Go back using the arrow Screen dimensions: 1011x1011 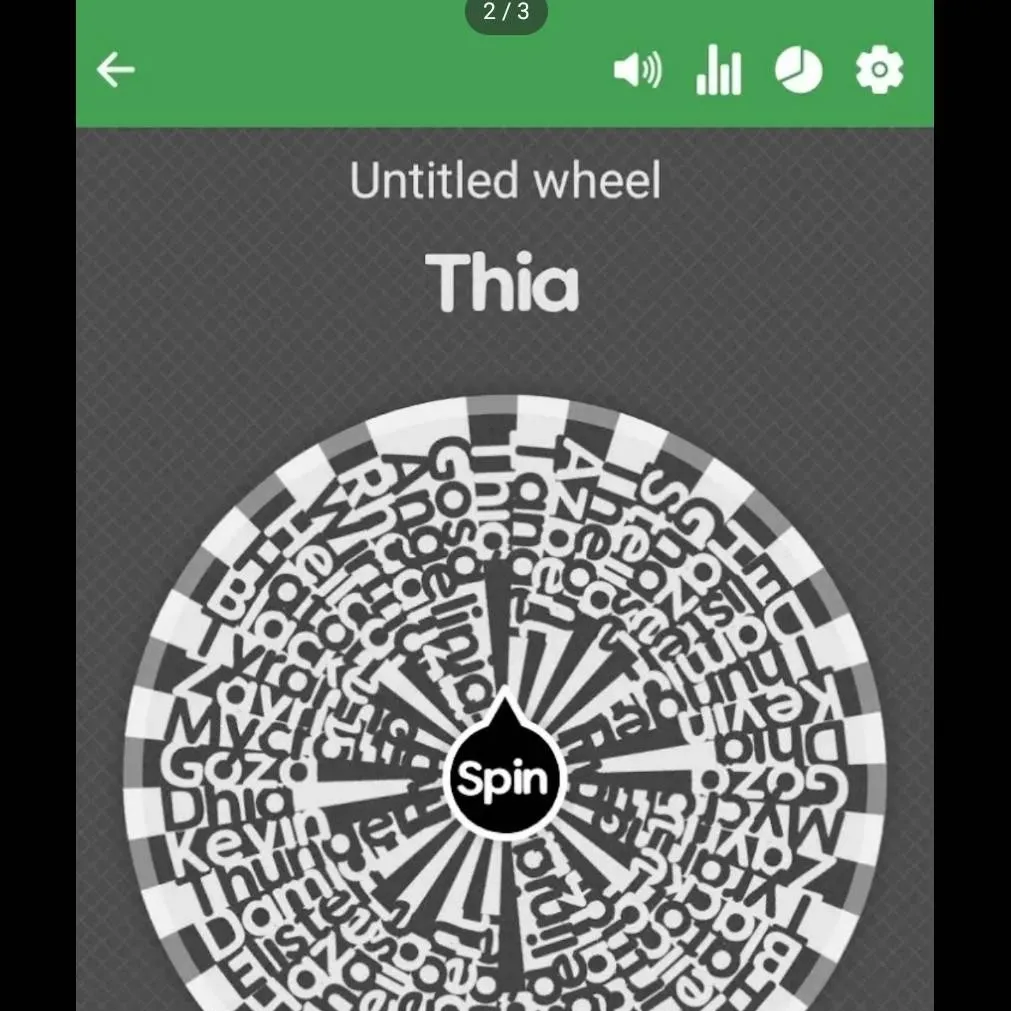116,70
